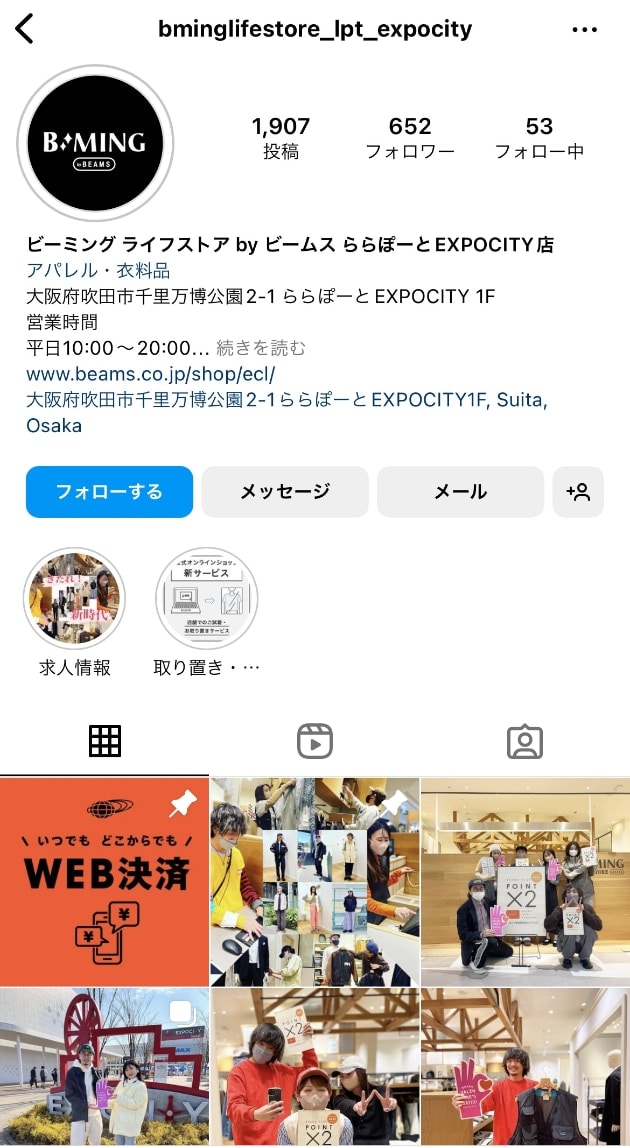View the 53 following list
This screenshot has height=1148, width=630.
click(539, 138)
